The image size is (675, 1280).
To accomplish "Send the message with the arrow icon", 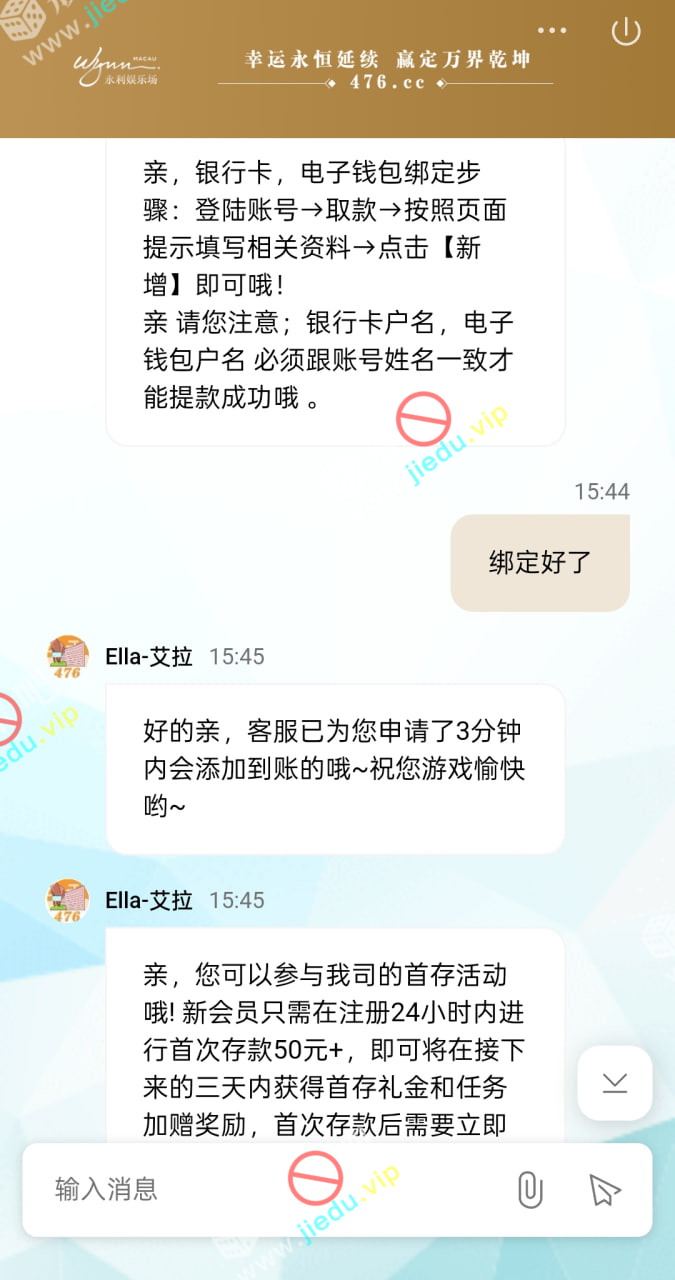I will click(x=604, y=1190).
